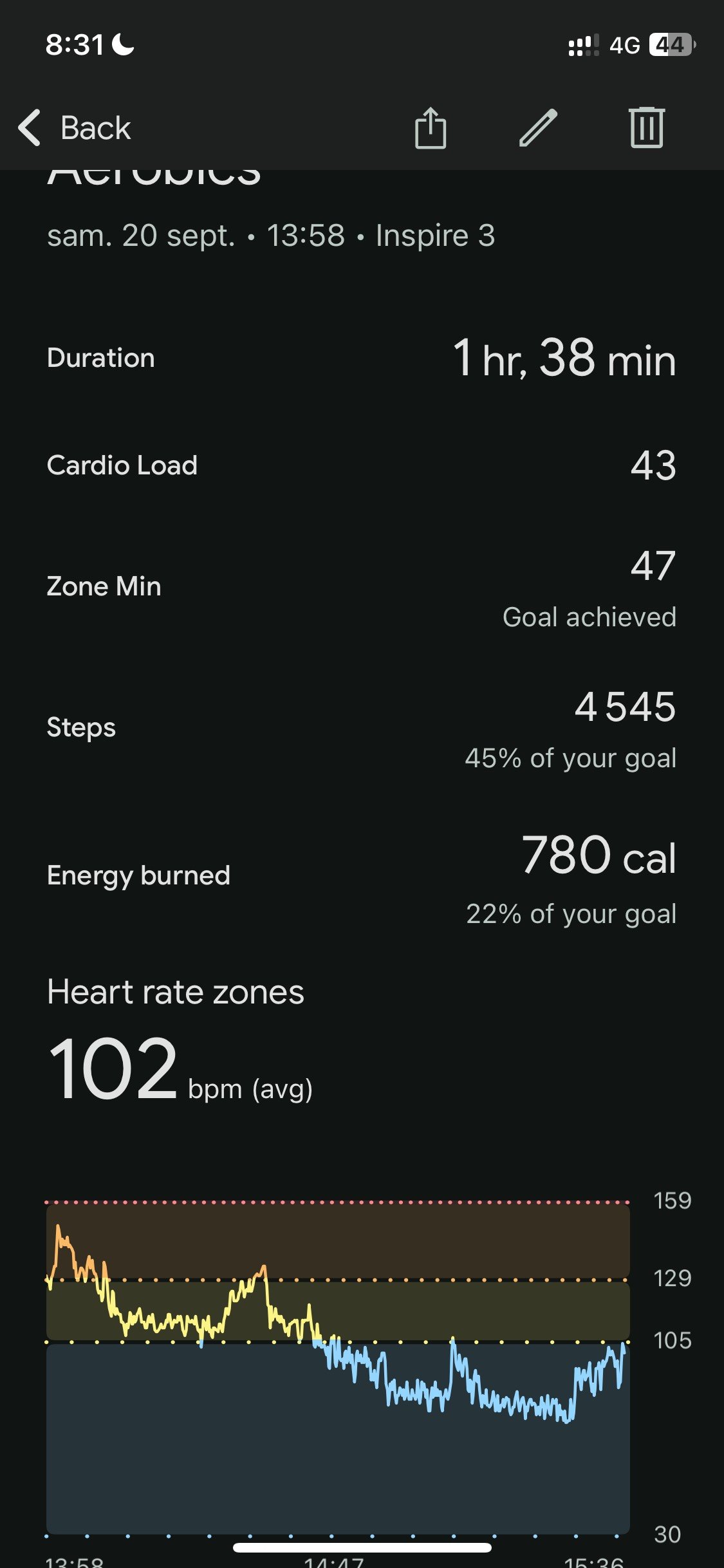The height and width of the screenshot is (1568, 724).
Task: Delete this exercise using the trash icon
Action: pos(646,127)
